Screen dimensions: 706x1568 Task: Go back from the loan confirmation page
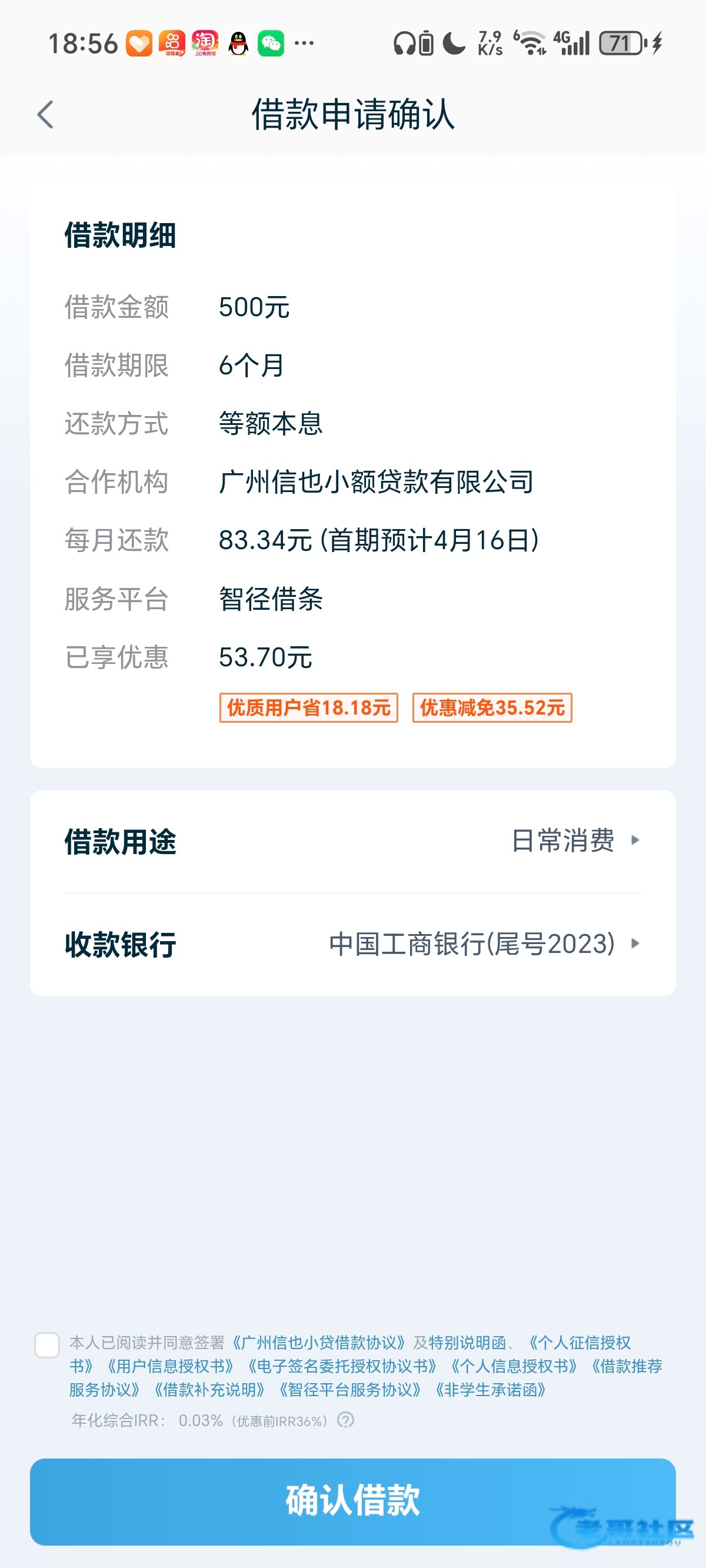tap(46, 114)
